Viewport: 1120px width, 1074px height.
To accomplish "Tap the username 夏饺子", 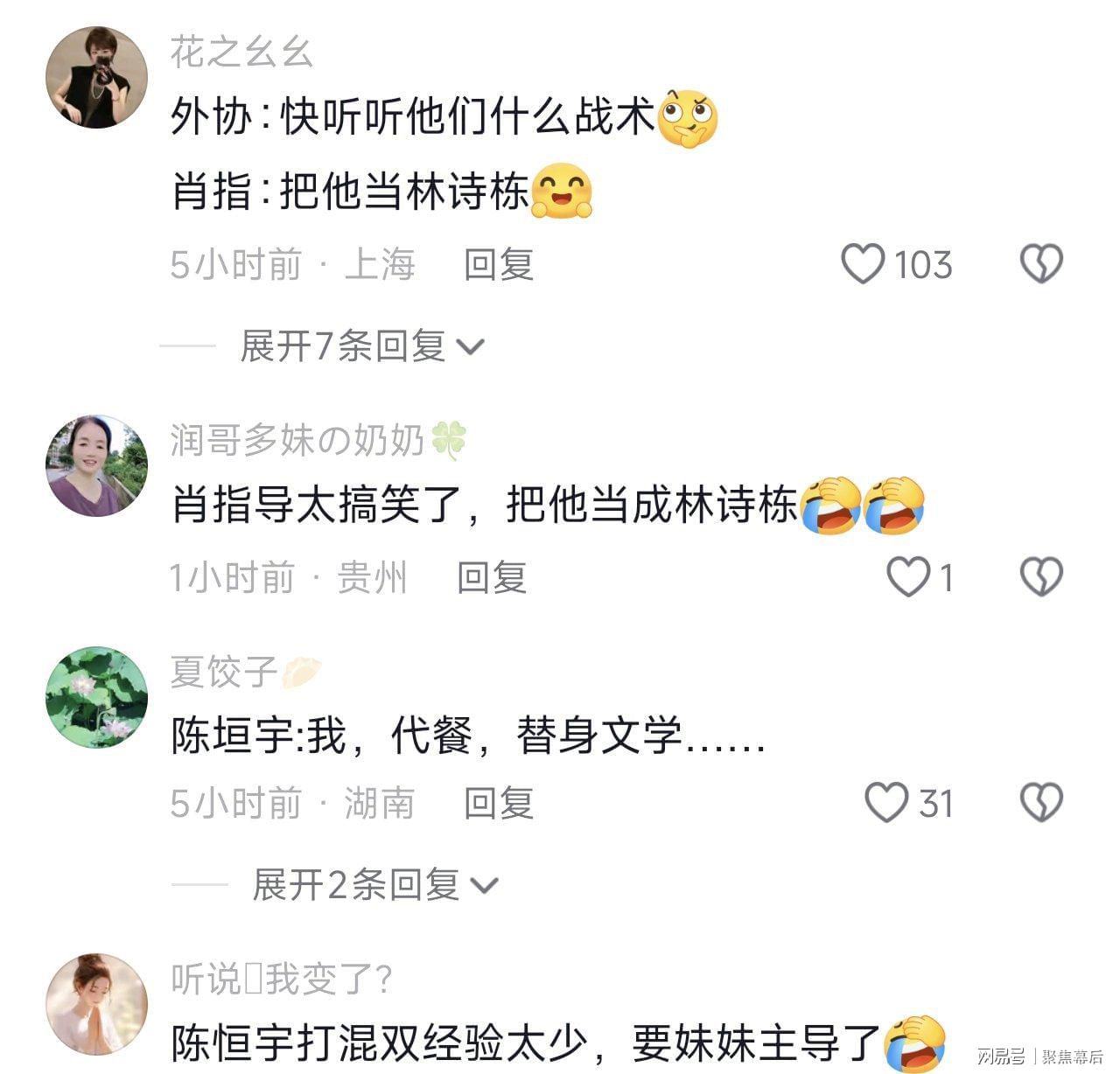I will (x=224, y=672).
